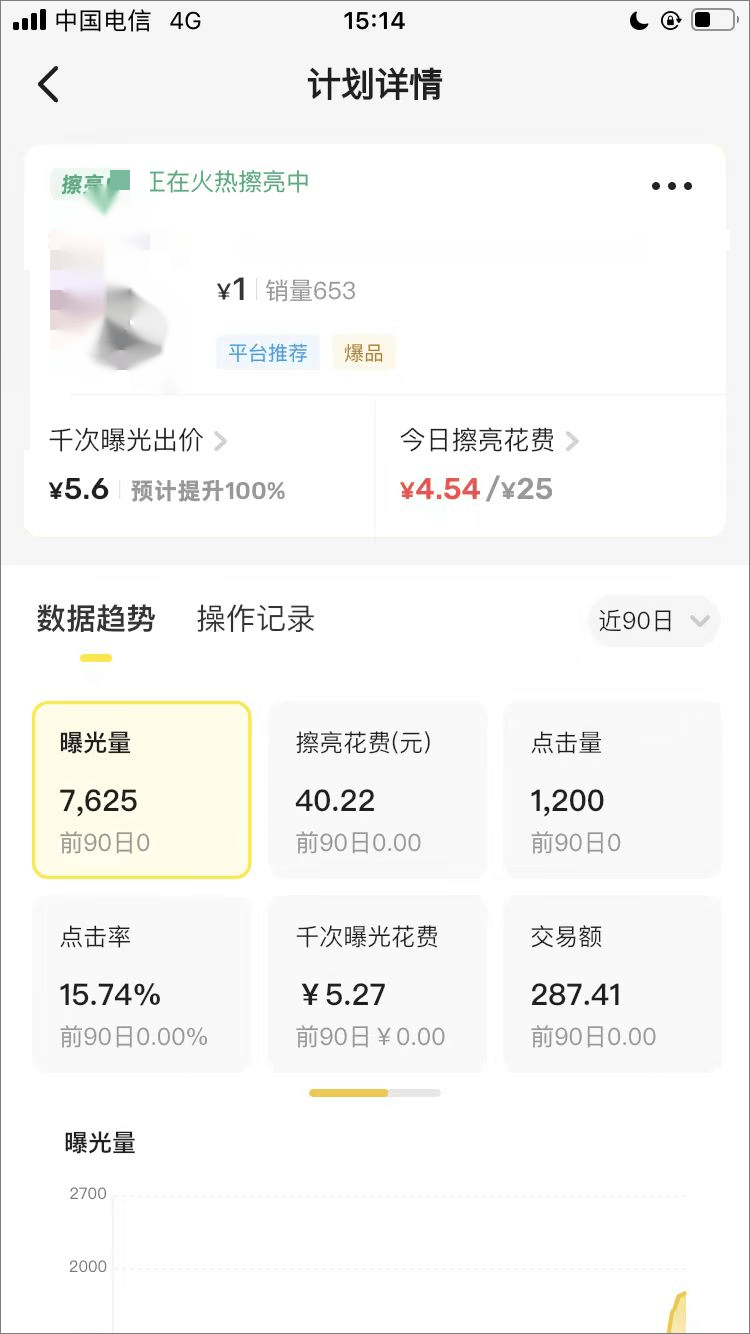Expand the 千次曝光出价 details chevron
The height and width of the screenshot is (1334, 750).
[x=220, y=441]
